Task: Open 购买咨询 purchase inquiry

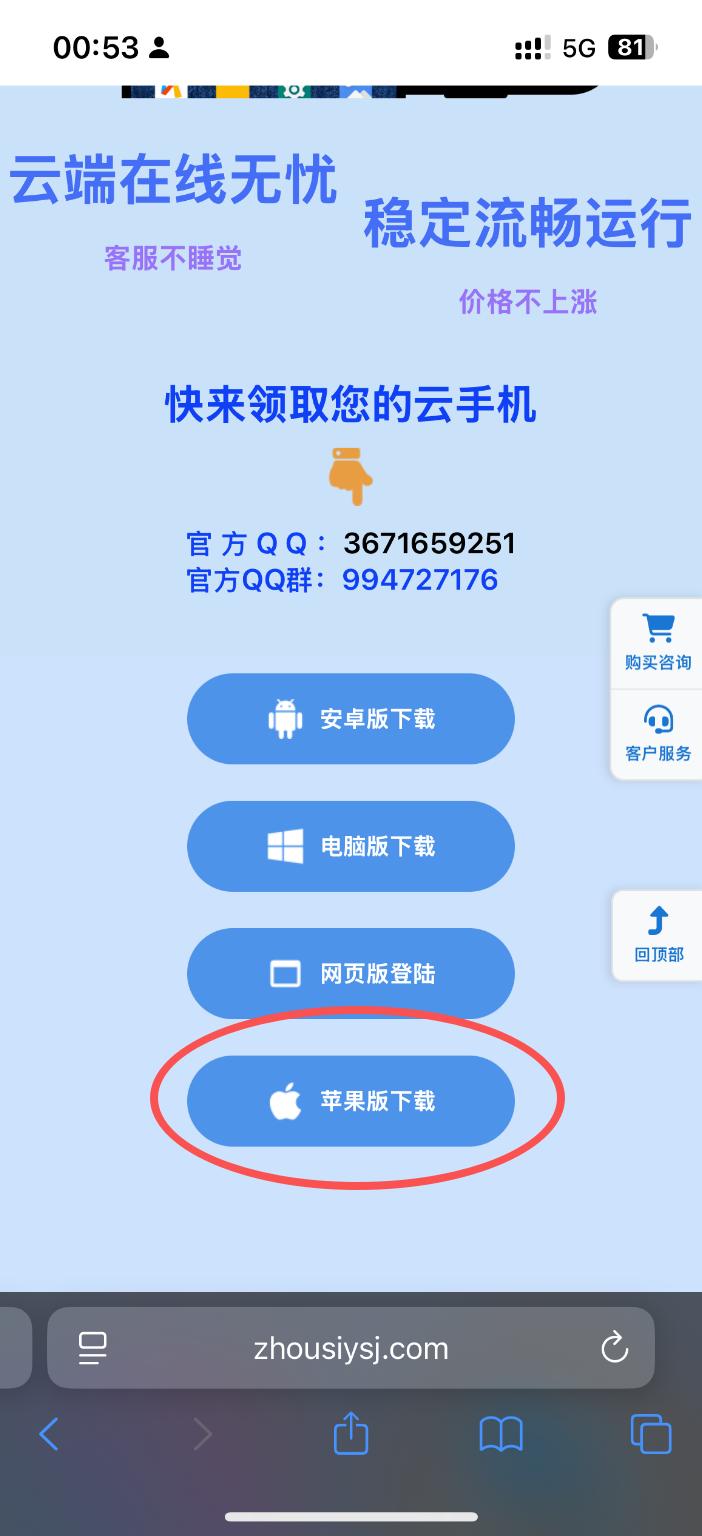Action: pyautogui.click(x=657, y=643)
